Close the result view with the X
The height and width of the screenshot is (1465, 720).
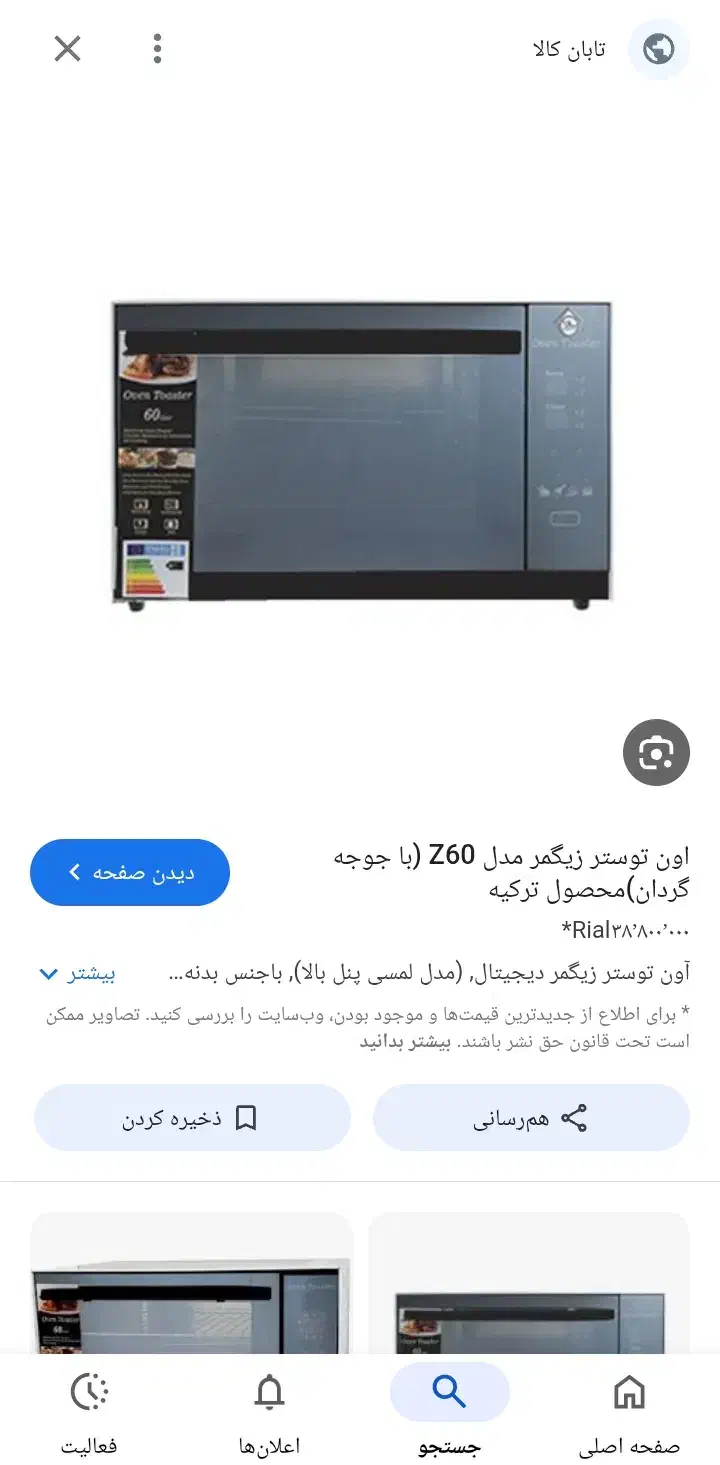[x=66, y=48]
